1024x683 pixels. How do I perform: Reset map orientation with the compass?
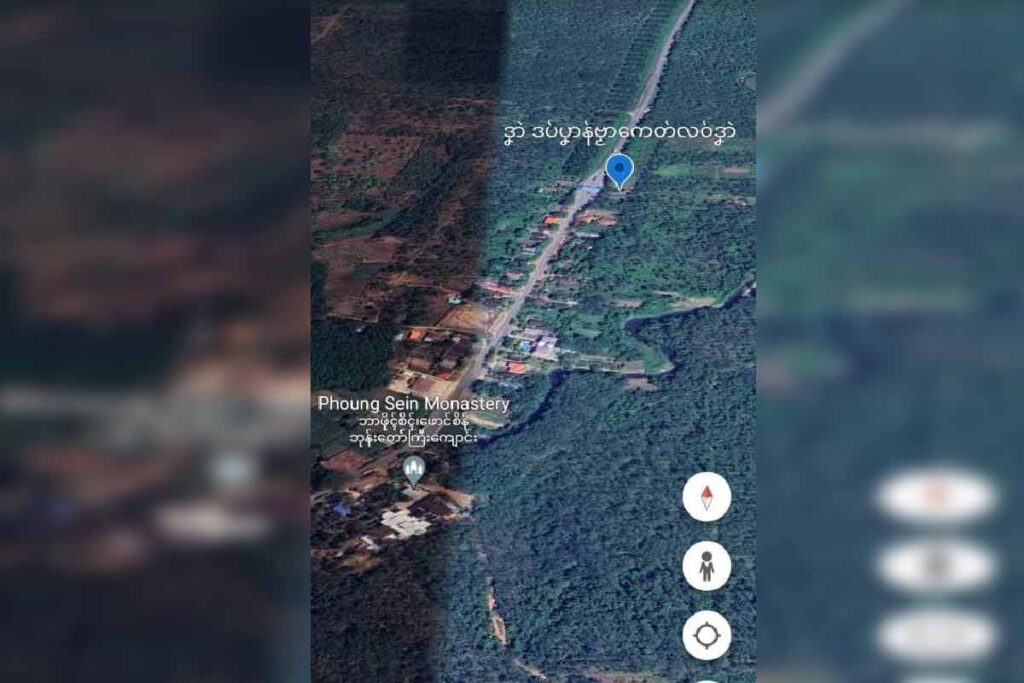point(707,497)
